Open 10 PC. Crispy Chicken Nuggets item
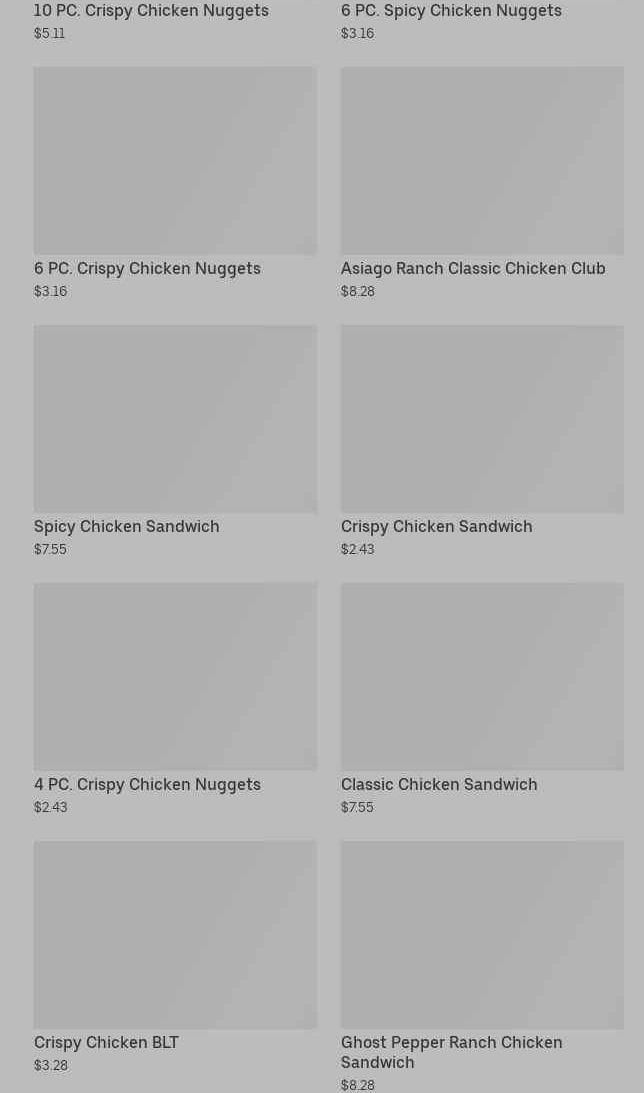This screenshot has width=644, height=1093. click(174, 21)
